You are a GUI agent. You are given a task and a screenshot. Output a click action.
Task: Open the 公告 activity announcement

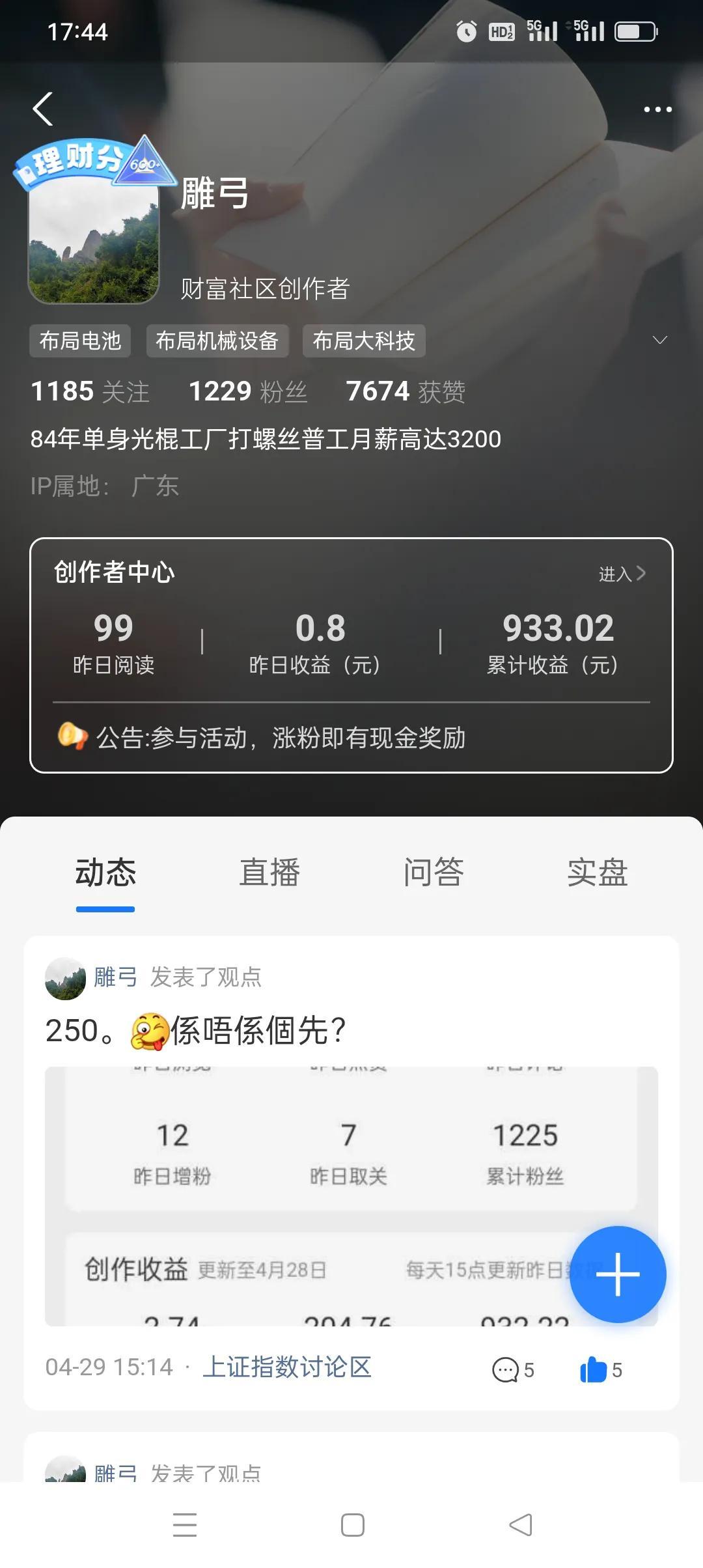pyautogui.click(x=280, y=738)
